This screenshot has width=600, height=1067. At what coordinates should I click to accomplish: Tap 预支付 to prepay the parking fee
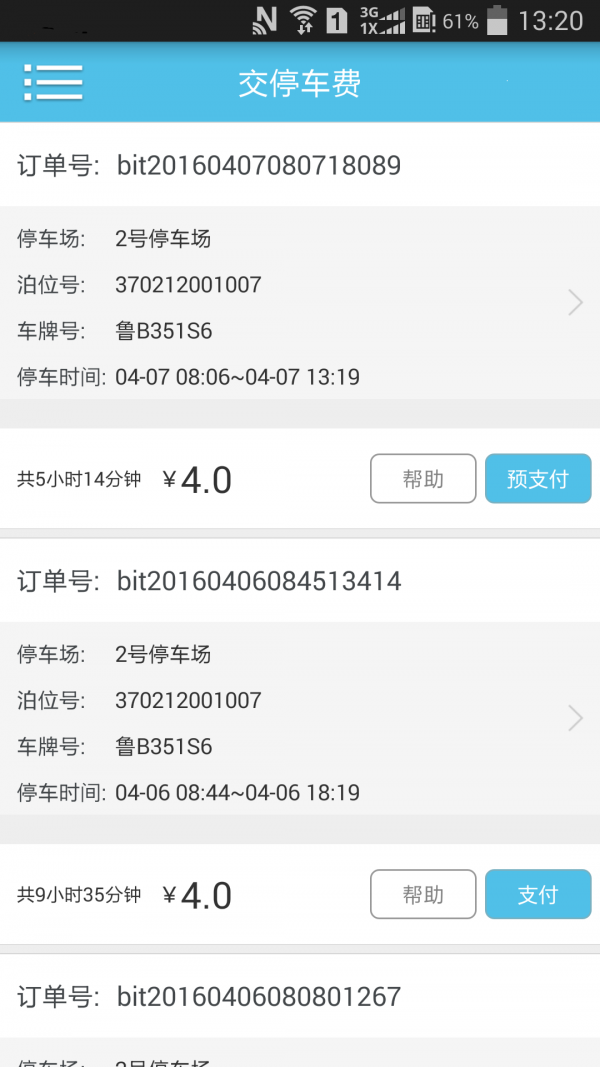[538, 478]
